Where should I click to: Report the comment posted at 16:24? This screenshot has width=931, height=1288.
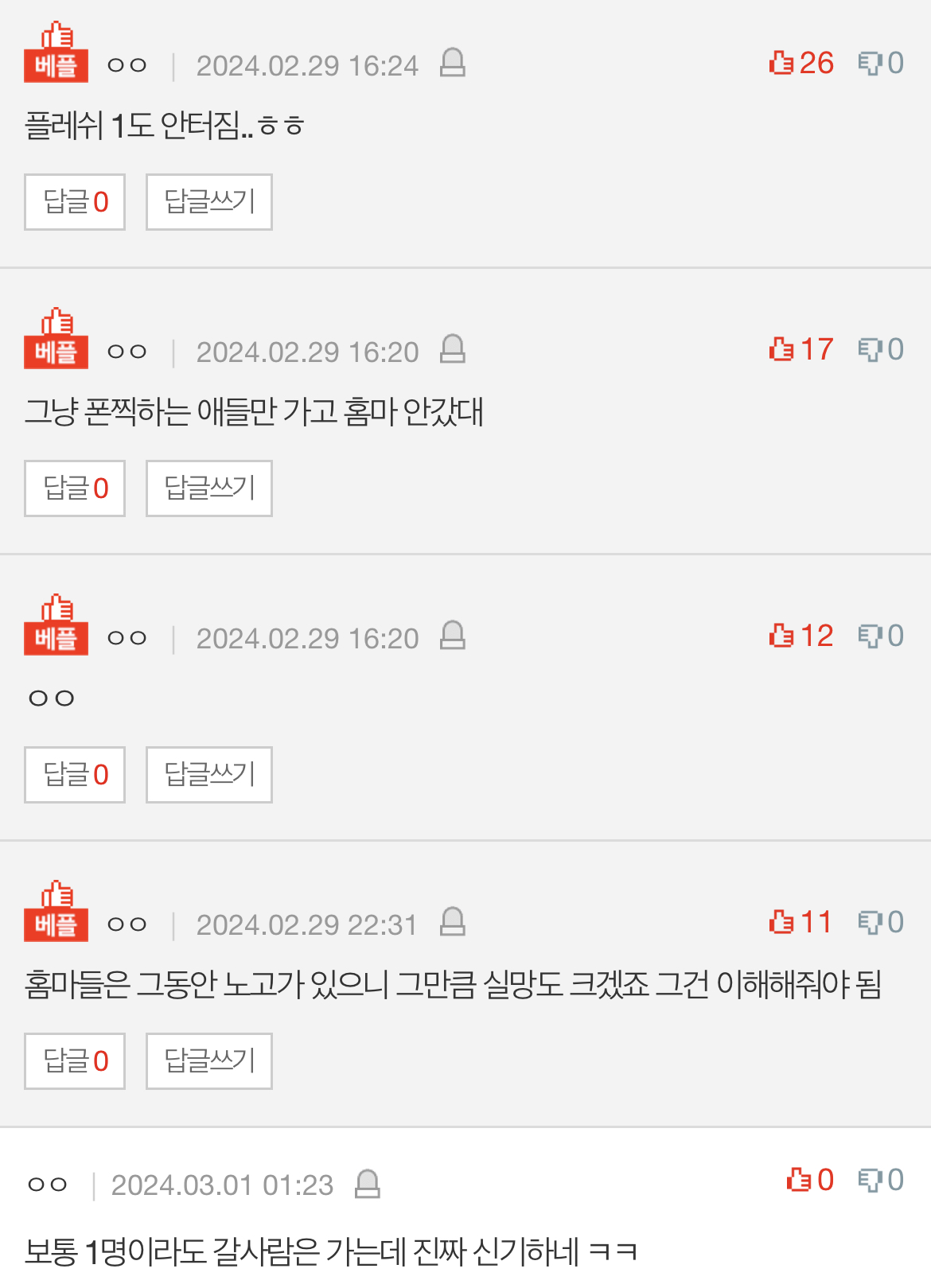coord(452,63)
